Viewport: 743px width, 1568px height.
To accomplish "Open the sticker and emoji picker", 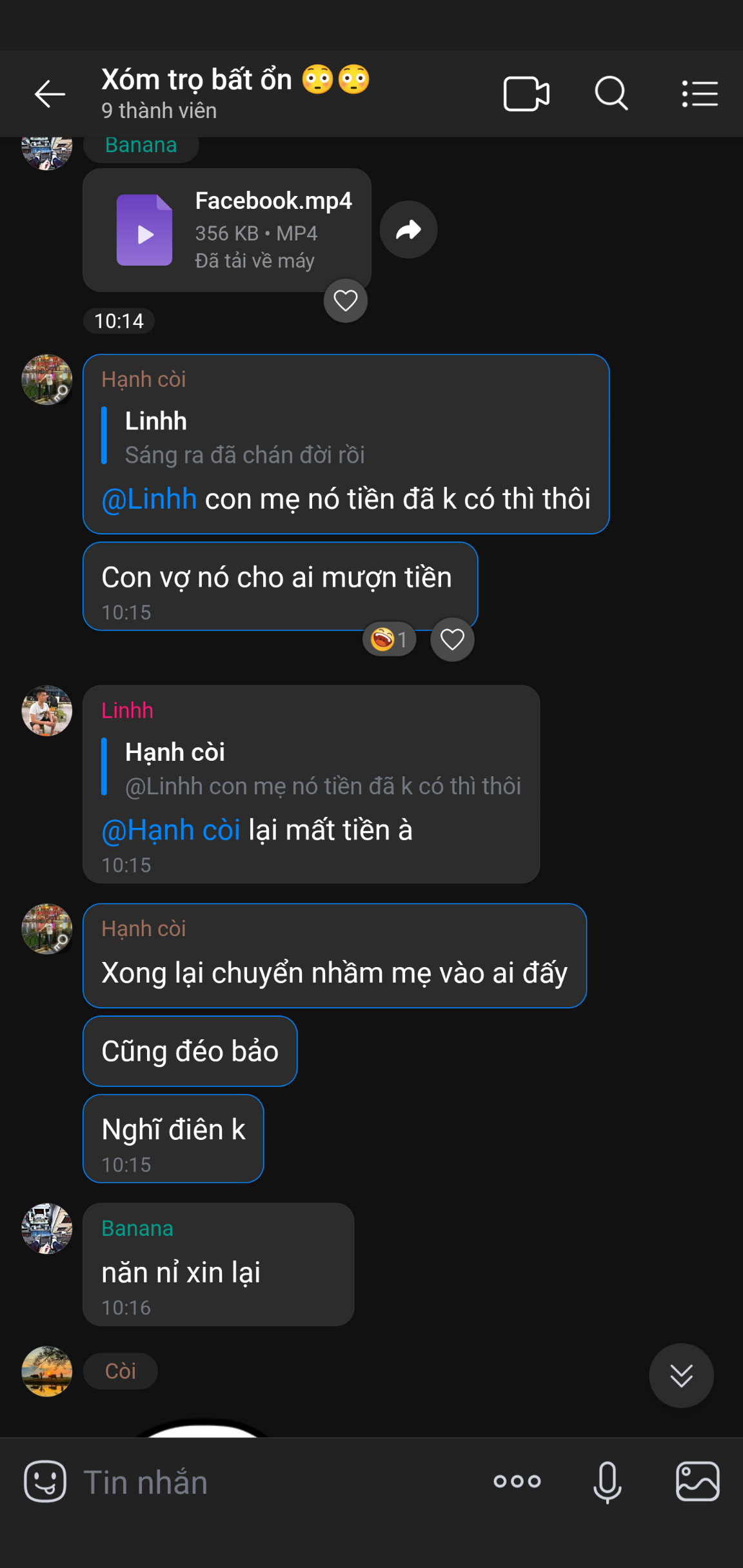I will tap(45, 1482).
